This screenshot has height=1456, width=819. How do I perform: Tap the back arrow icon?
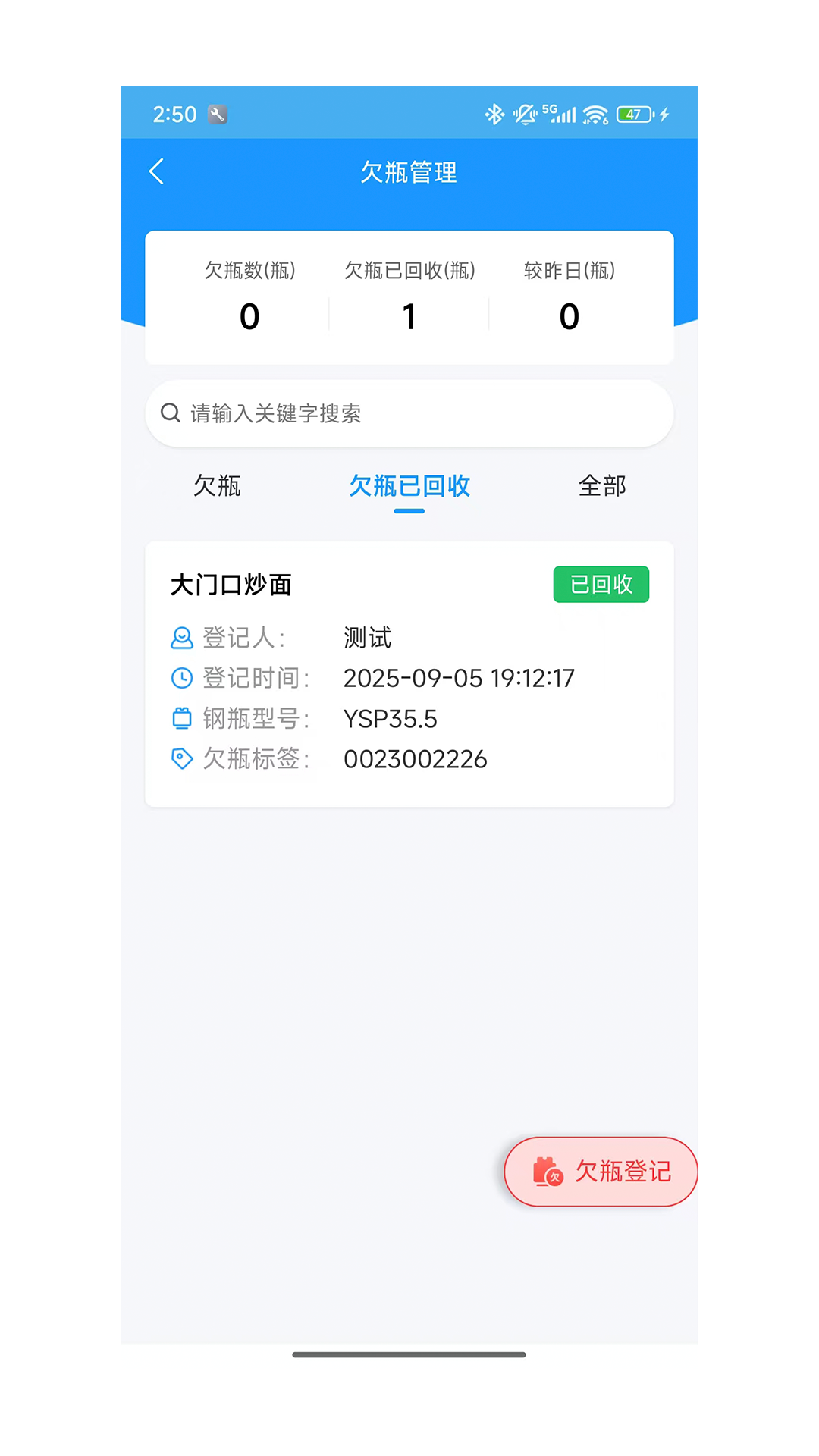(x=157, y=171)
